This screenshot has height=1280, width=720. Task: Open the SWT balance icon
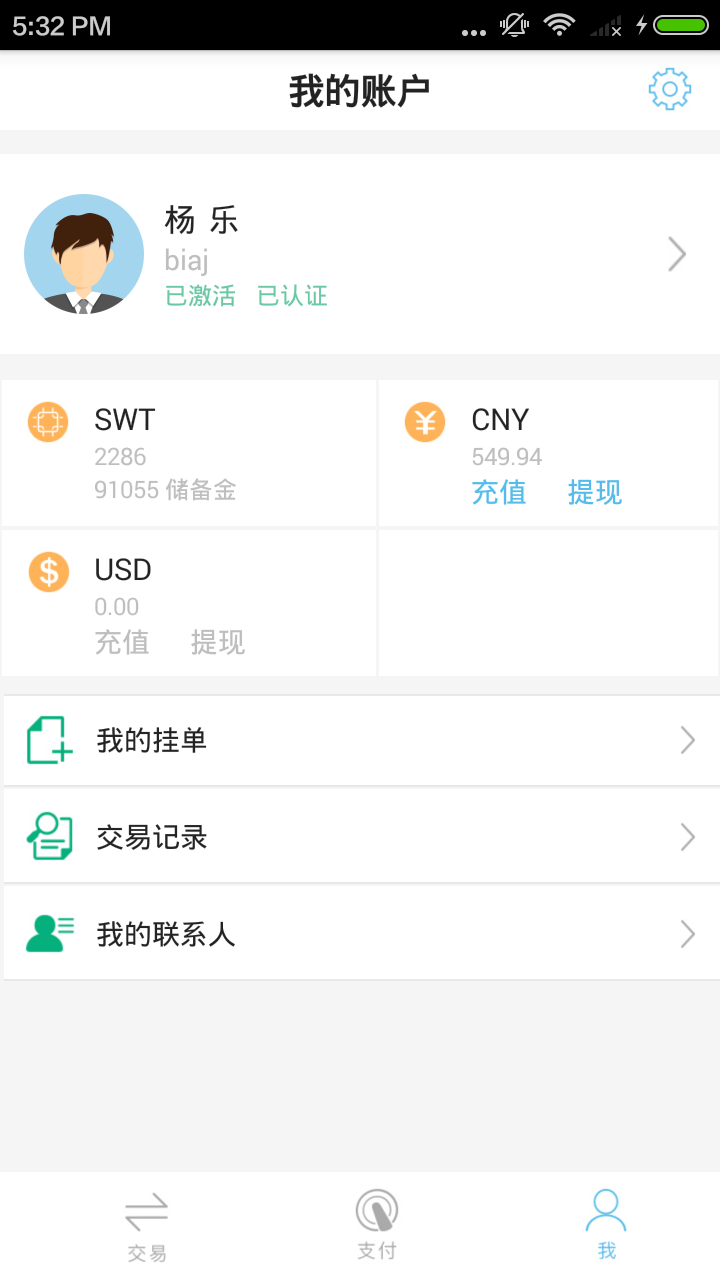(x=48, y=421)
